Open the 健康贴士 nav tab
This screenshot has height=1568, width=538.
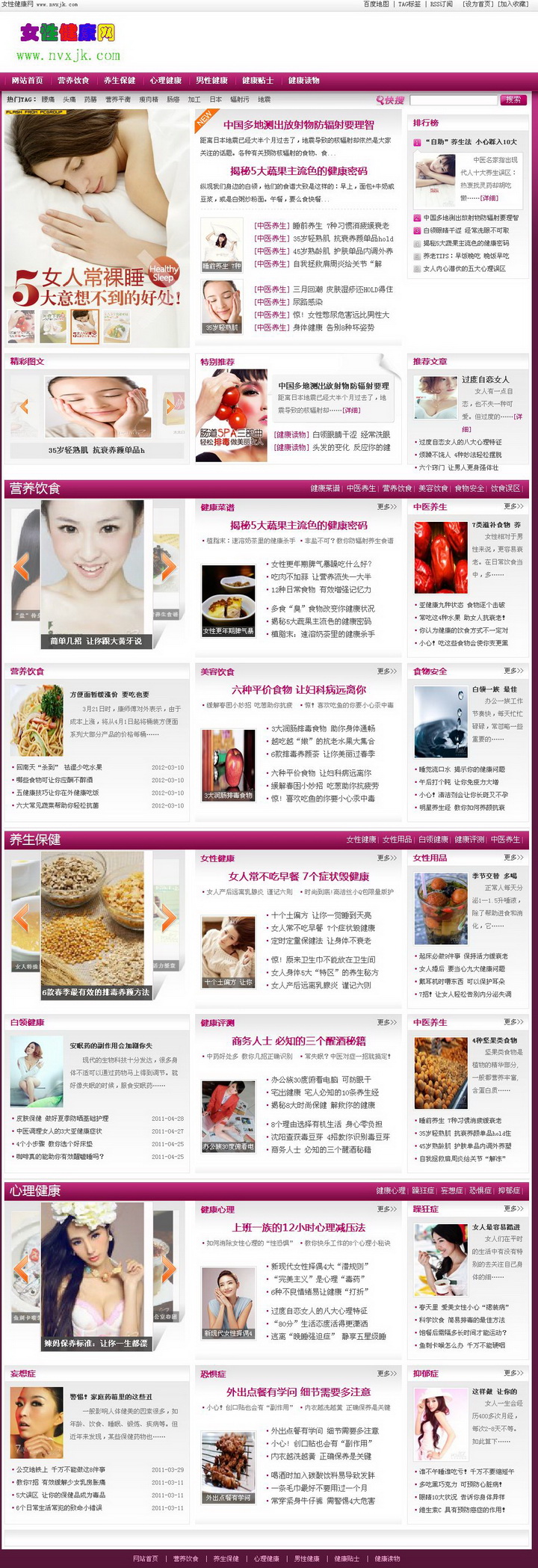pos(258,80)
